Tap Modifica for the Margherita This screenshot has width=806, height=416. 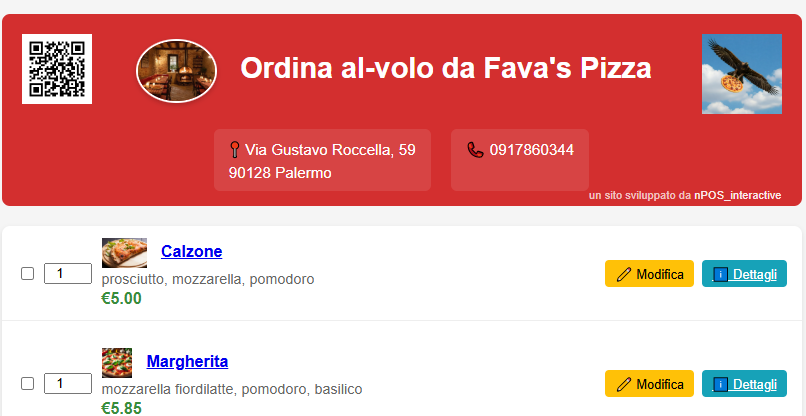[649, 384]
